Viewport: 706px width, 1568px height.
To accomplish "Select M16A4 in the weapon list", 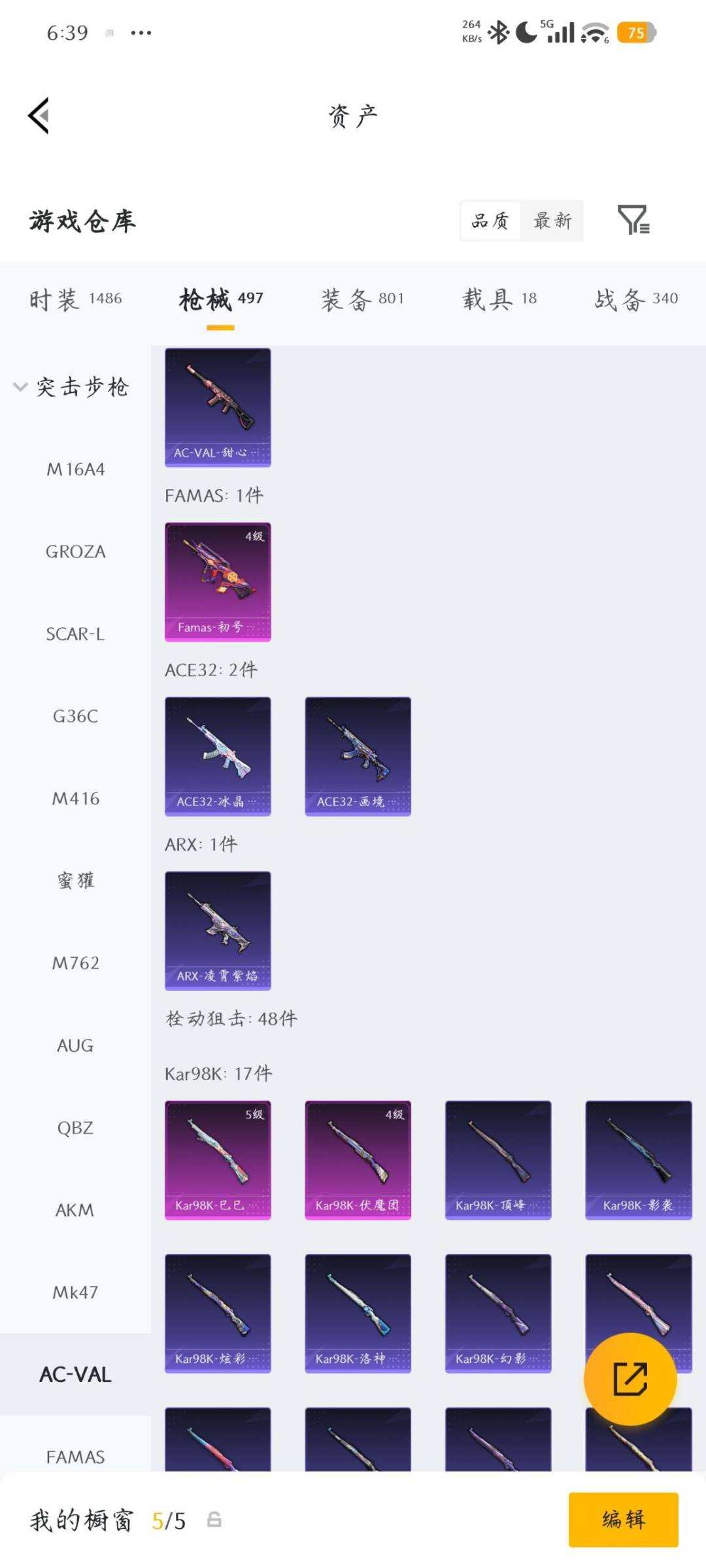I will [75, 469].
